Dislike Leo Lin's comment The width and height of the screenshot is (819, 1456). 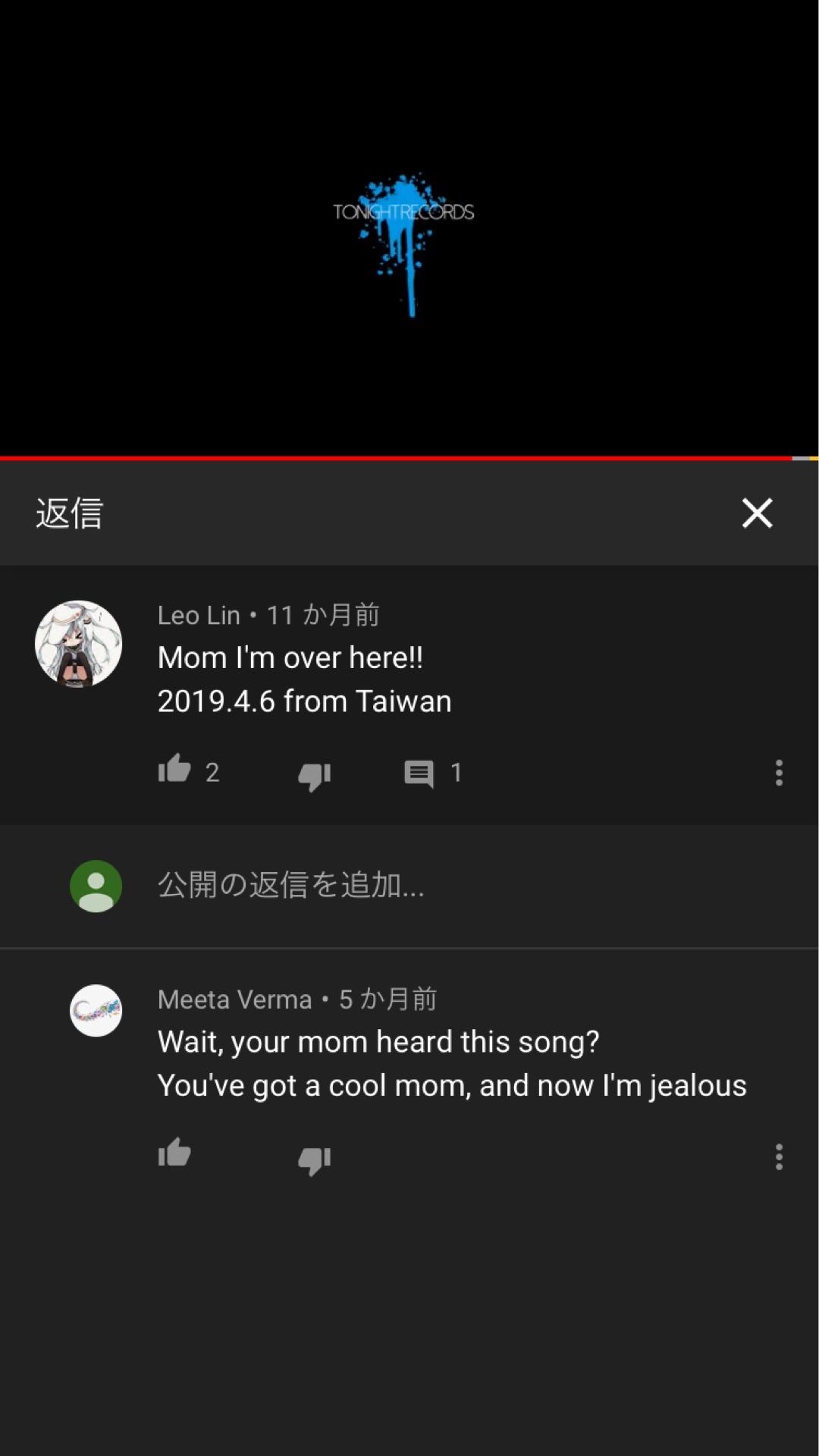coord(315,775)
